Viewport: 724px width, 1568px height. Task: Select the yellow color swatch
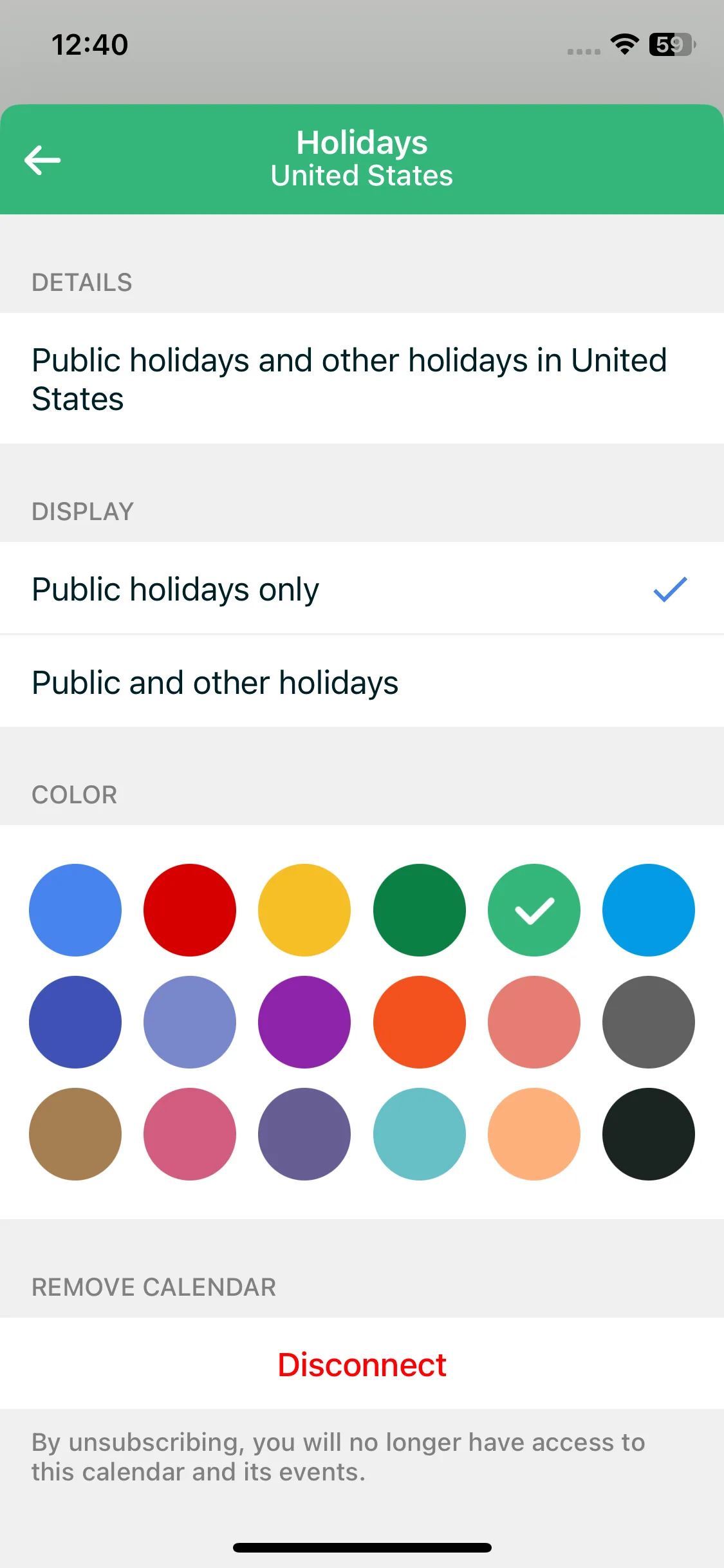pos(304,910)
